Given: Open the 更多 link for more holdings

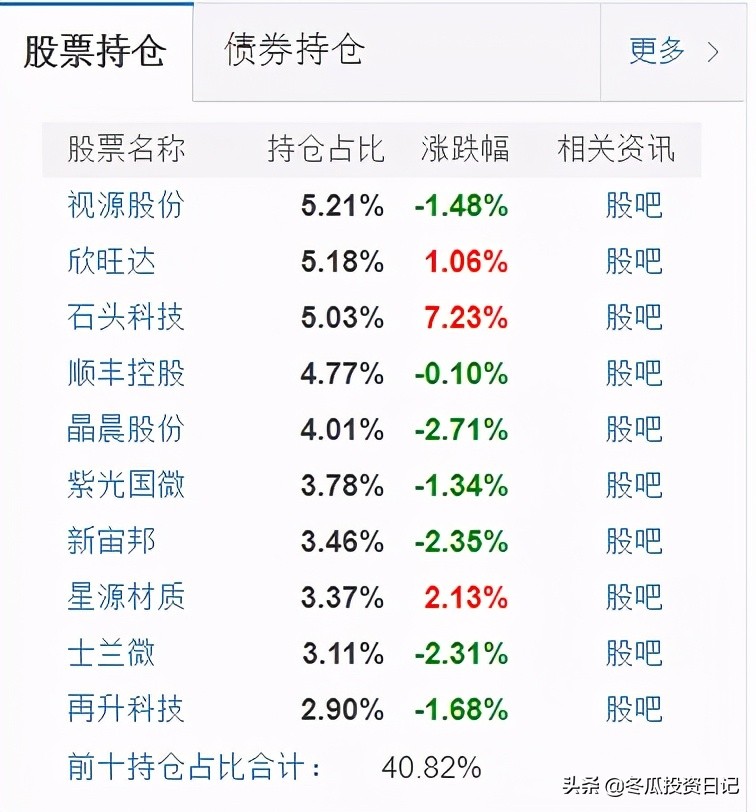Looking at the screenshot, I should tap(655, 54).
